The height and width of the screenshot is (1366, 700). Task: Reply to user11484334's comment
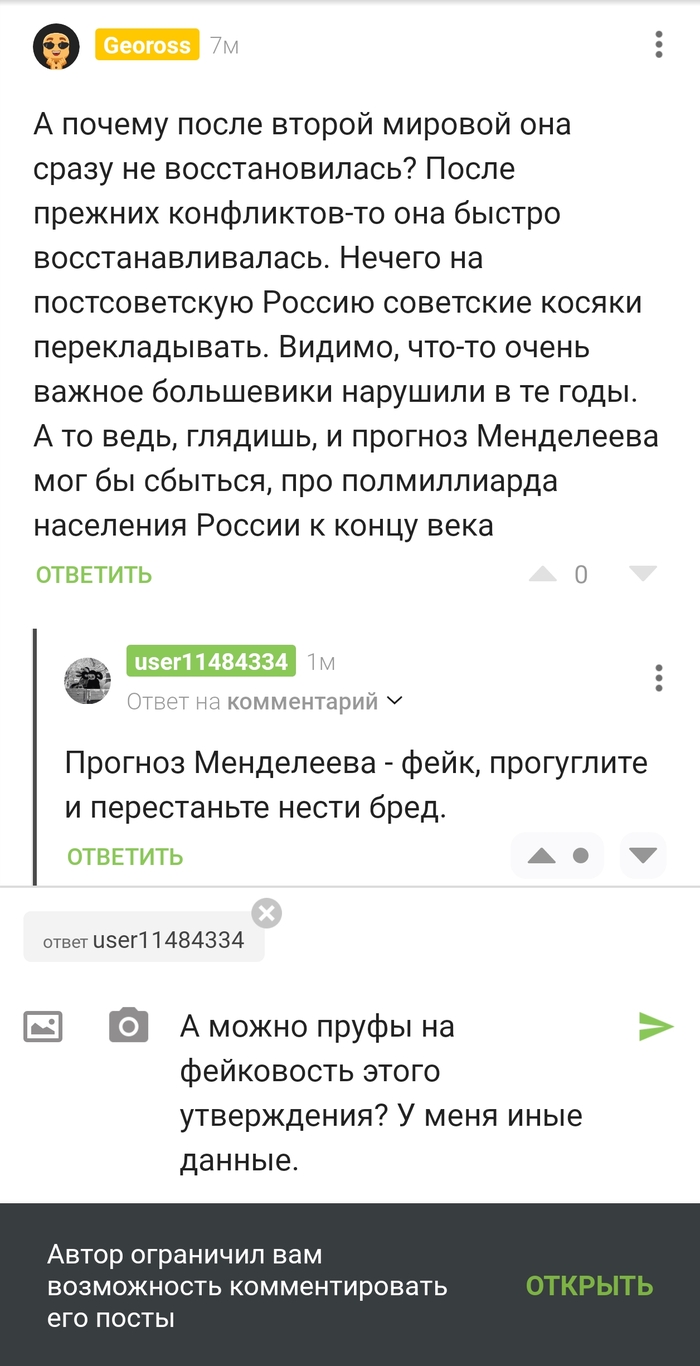pyautogui.click(x=125, y=857)
